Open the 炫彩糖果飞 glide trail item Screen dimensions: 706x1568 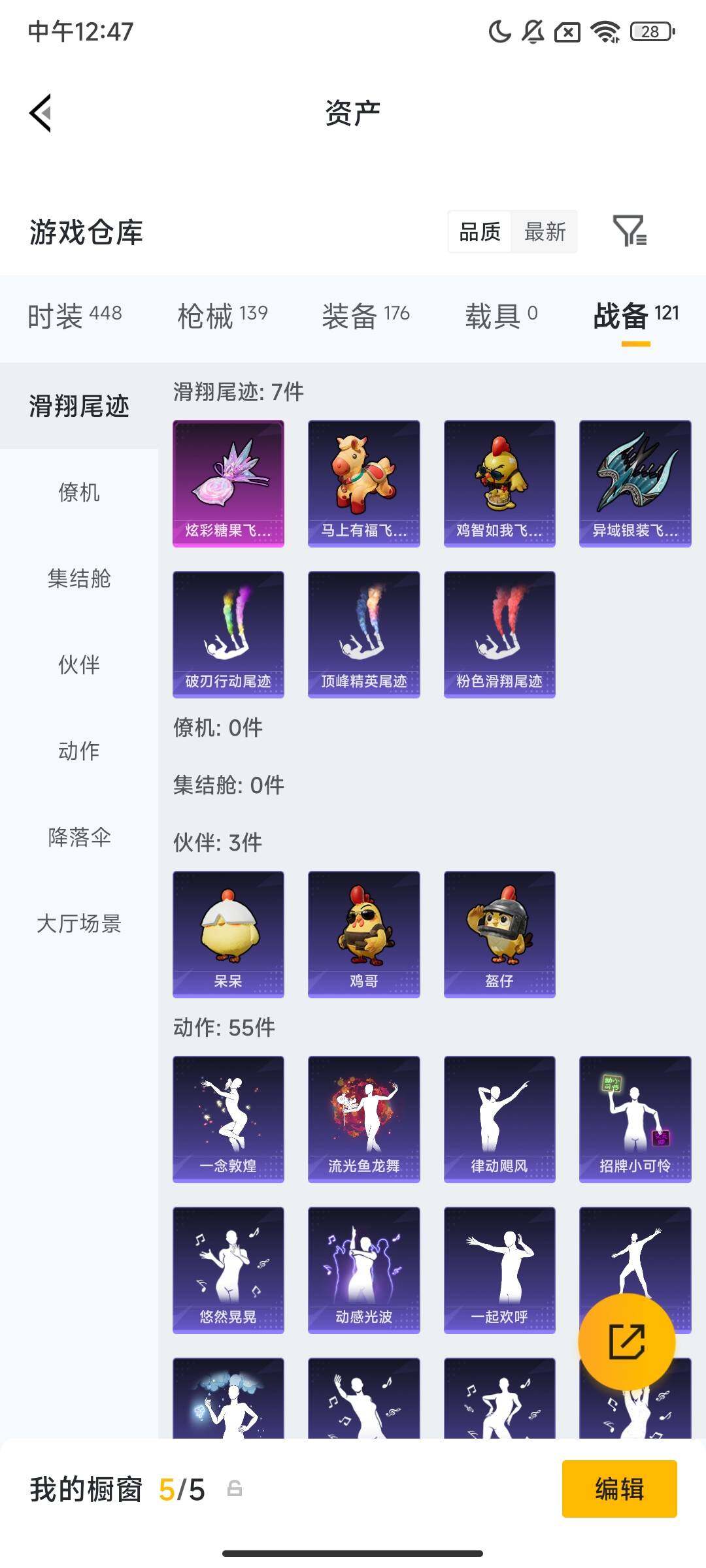coord(228,483)
